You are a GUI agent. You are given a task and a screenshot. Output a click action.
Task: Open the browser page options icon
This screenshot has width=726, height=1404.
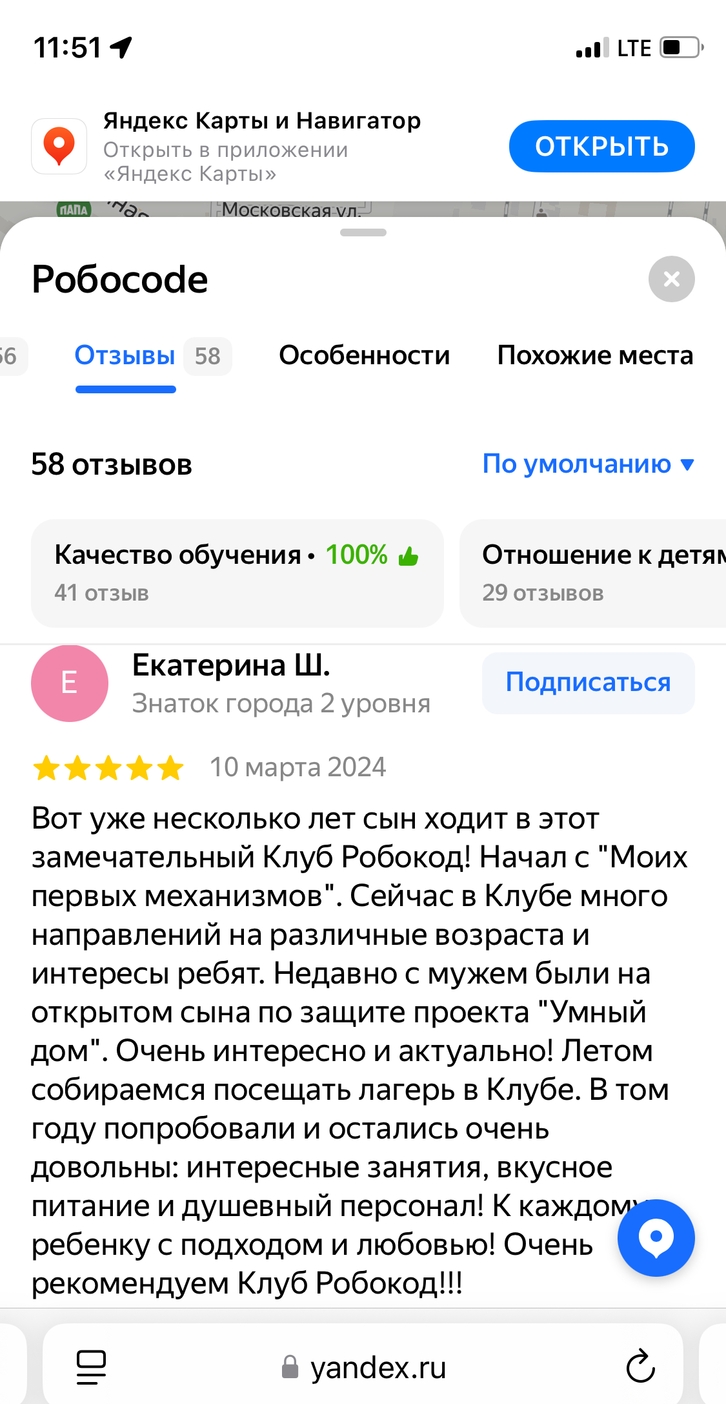tap(92, 1366)
